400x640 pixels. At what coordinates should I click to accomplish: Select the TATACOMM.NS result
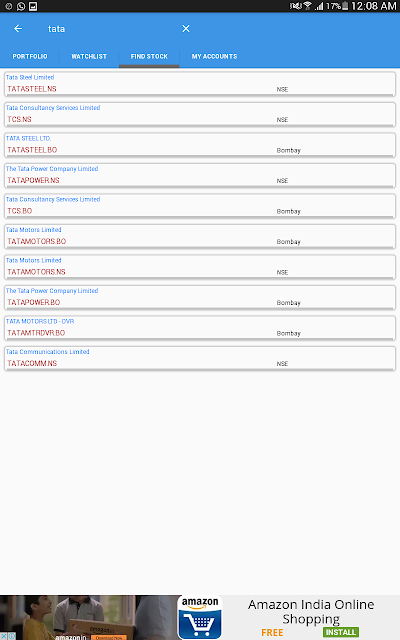pyautogui.click(x=200, y=358)
